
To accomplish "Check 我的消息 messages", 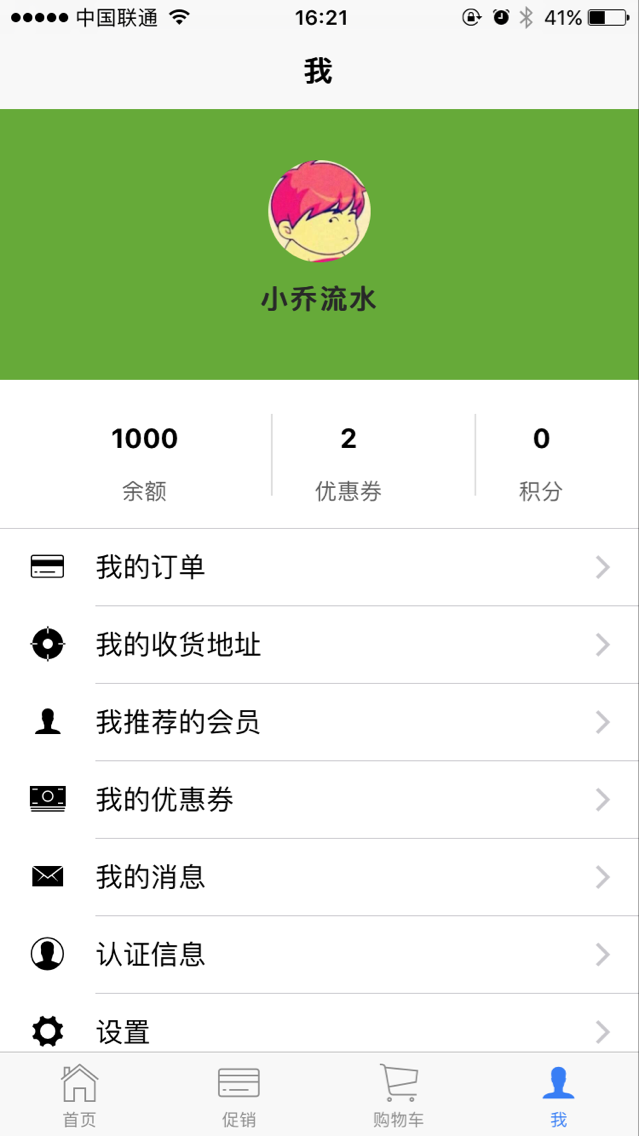I will tap(319, 877).
